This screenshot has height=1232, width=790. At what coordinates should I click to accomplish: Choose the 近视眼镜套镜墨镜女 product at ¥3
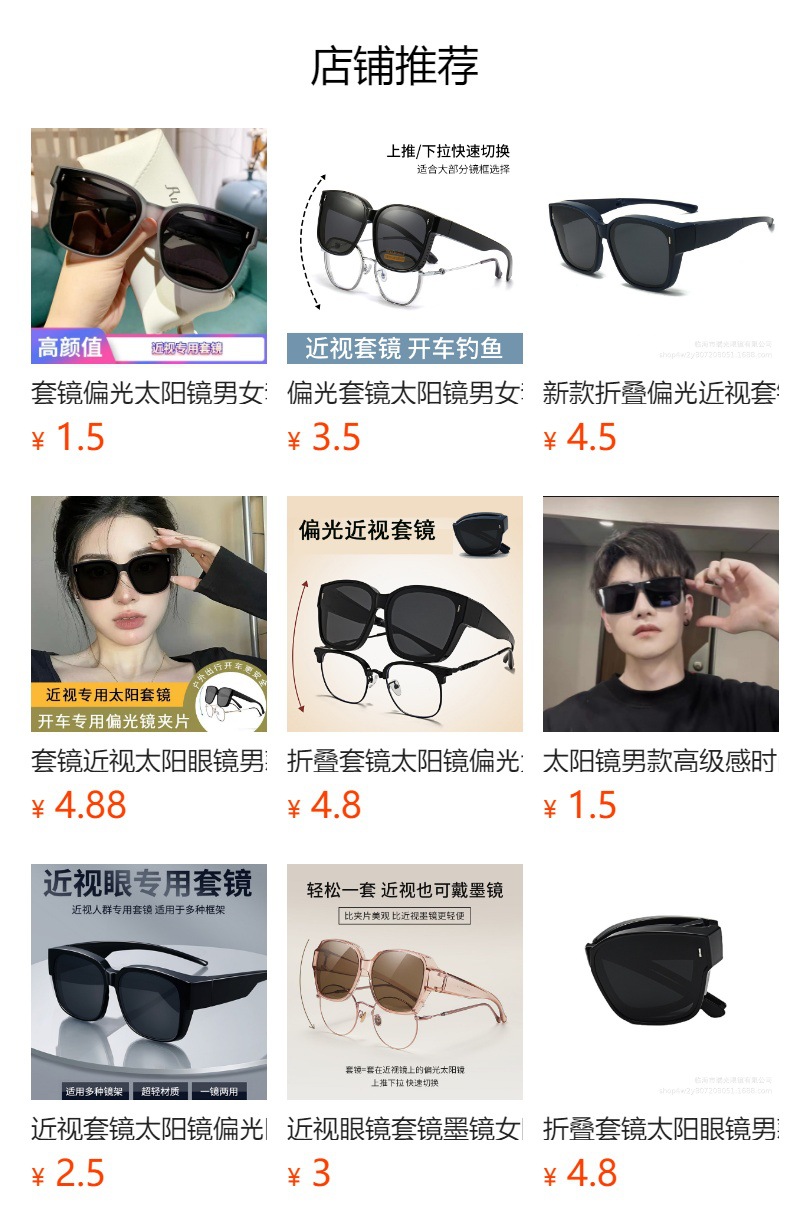tap(405, 1028)
